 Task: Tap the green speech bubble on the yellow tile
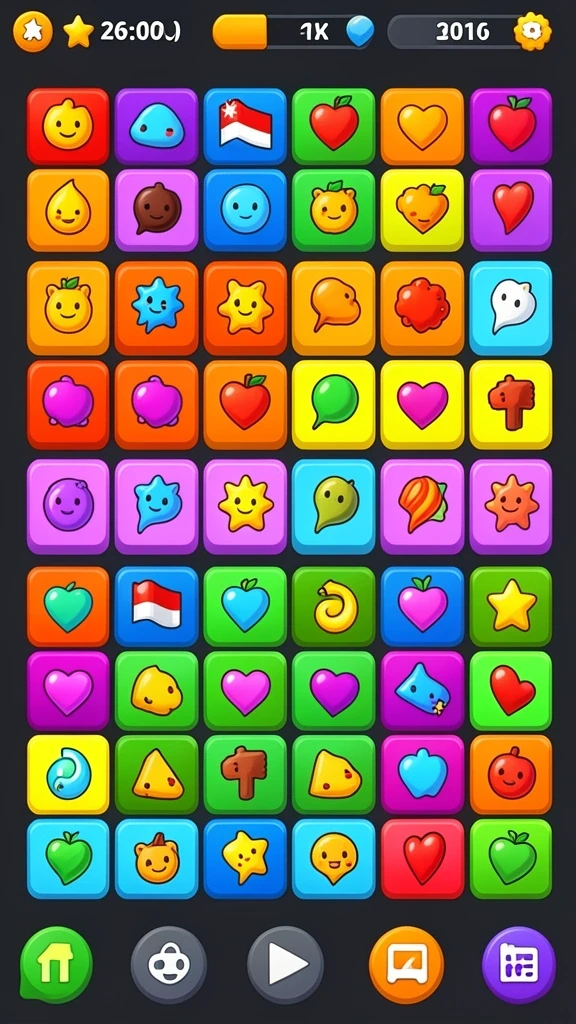pyautogui.click(x=334, y=404)
